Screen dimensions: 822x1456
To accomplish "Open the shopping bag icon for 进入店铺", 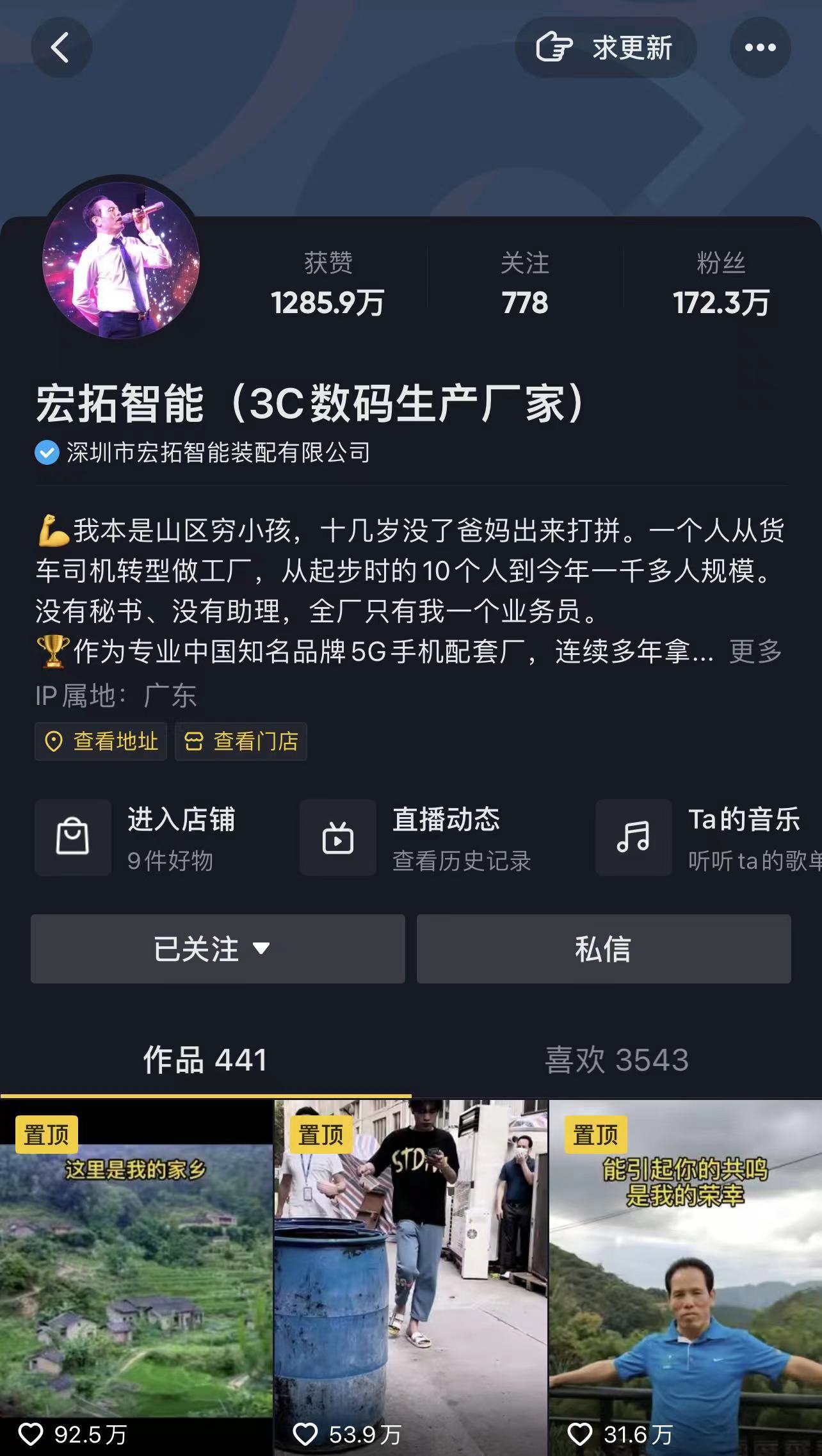I will [72, 837].
